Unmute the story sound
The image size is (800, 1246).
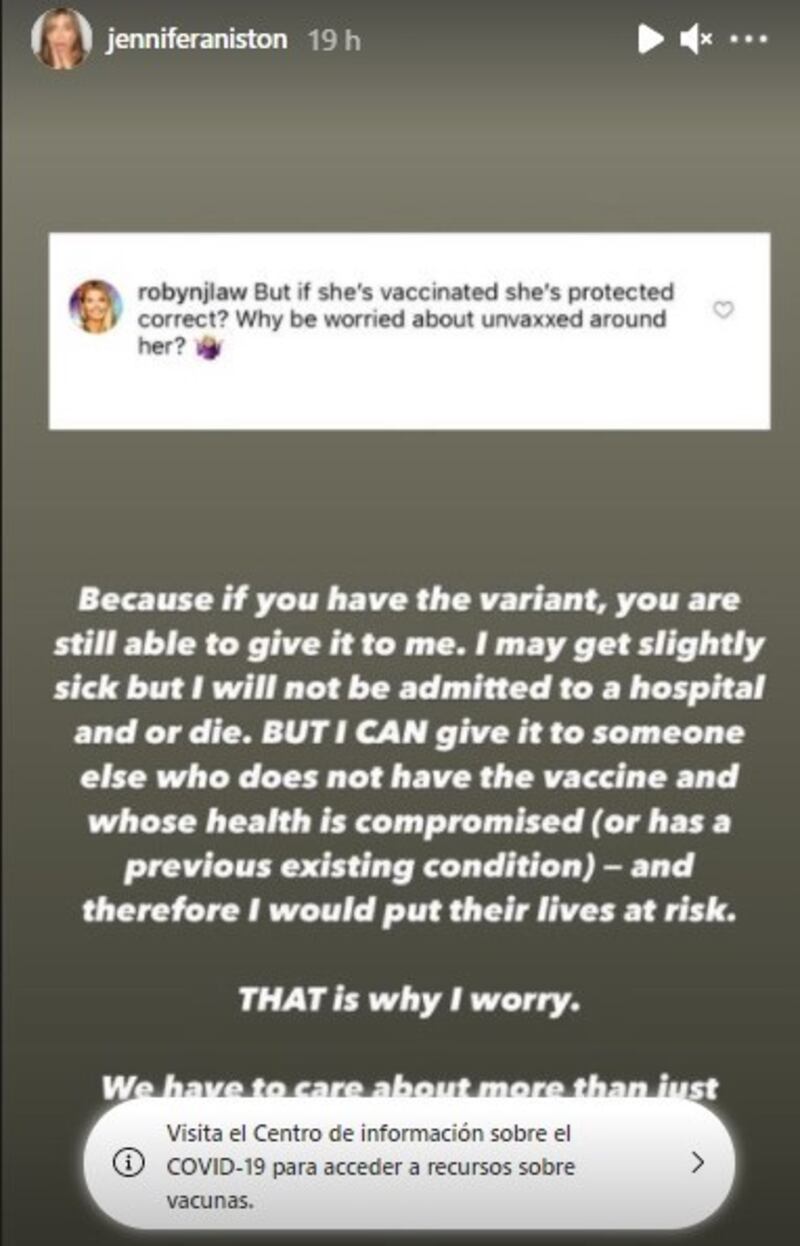point(695,40)
